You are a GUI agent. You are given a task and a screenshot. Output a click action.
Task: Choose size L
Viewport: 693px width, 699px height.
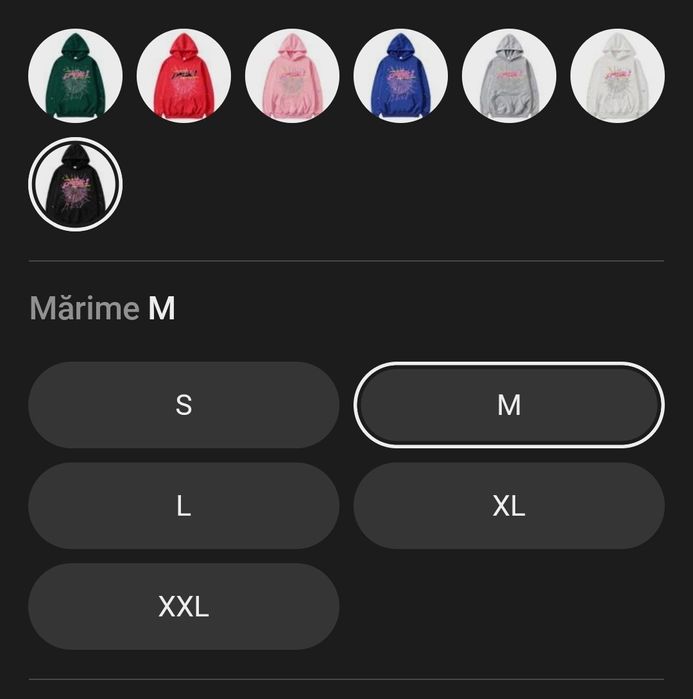[x=183, y=506]
